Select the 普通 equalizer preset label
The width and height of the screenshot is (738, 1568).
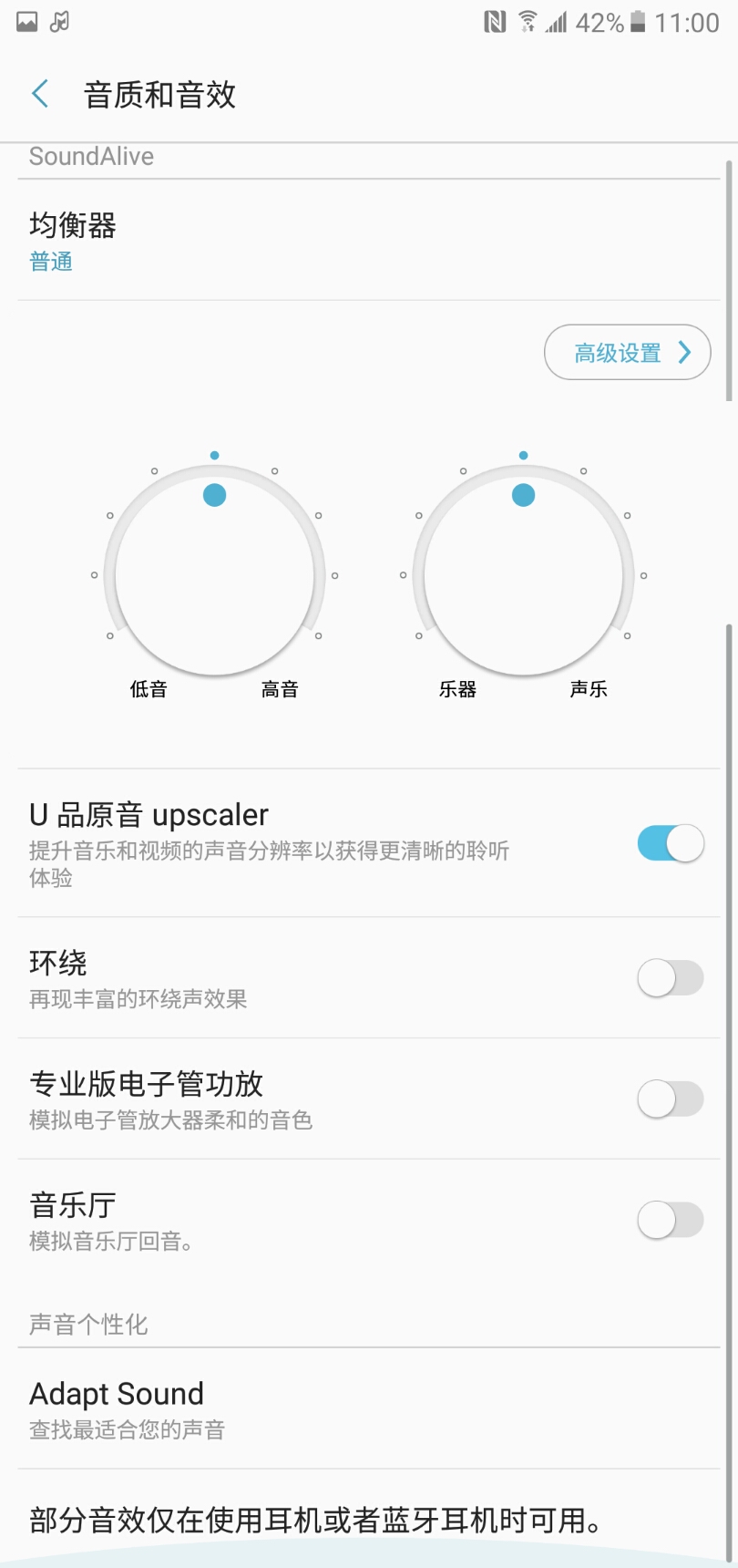[51, 262]
